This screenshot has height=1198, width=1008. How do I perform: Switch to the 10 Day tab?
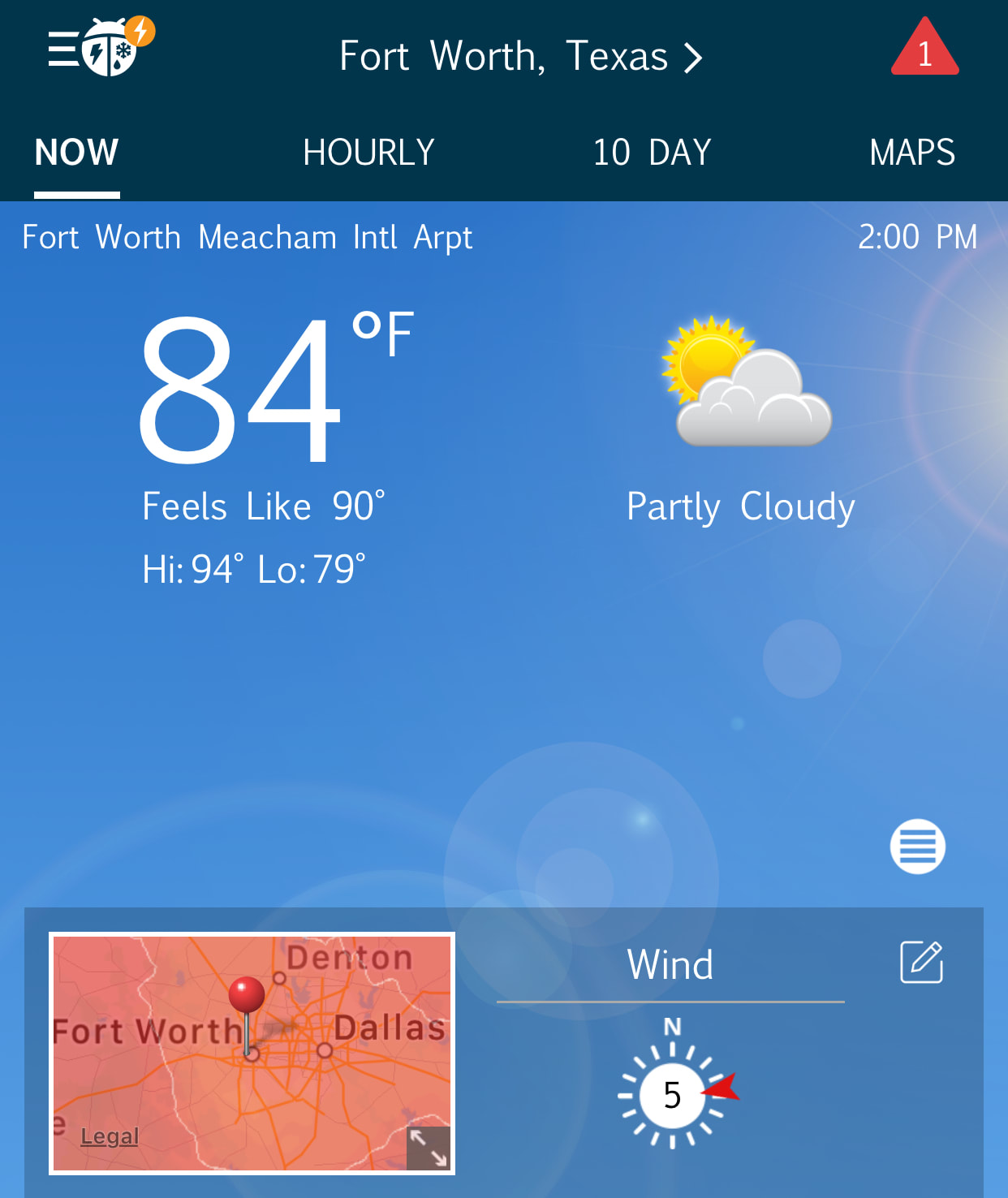click(x=652, y=153)
